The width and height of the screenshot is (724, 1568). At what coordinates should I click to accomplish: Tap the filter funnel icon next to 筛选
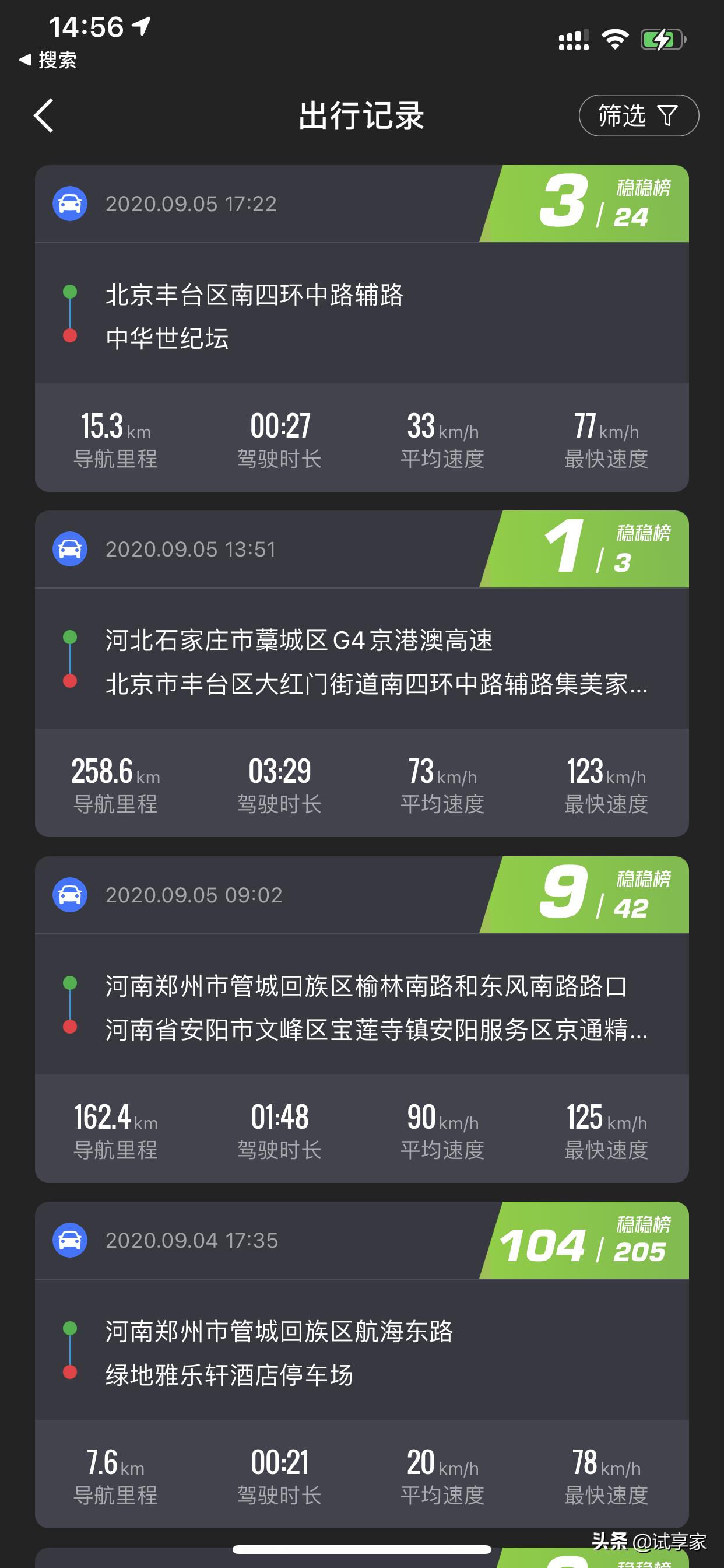pos(667,116)
